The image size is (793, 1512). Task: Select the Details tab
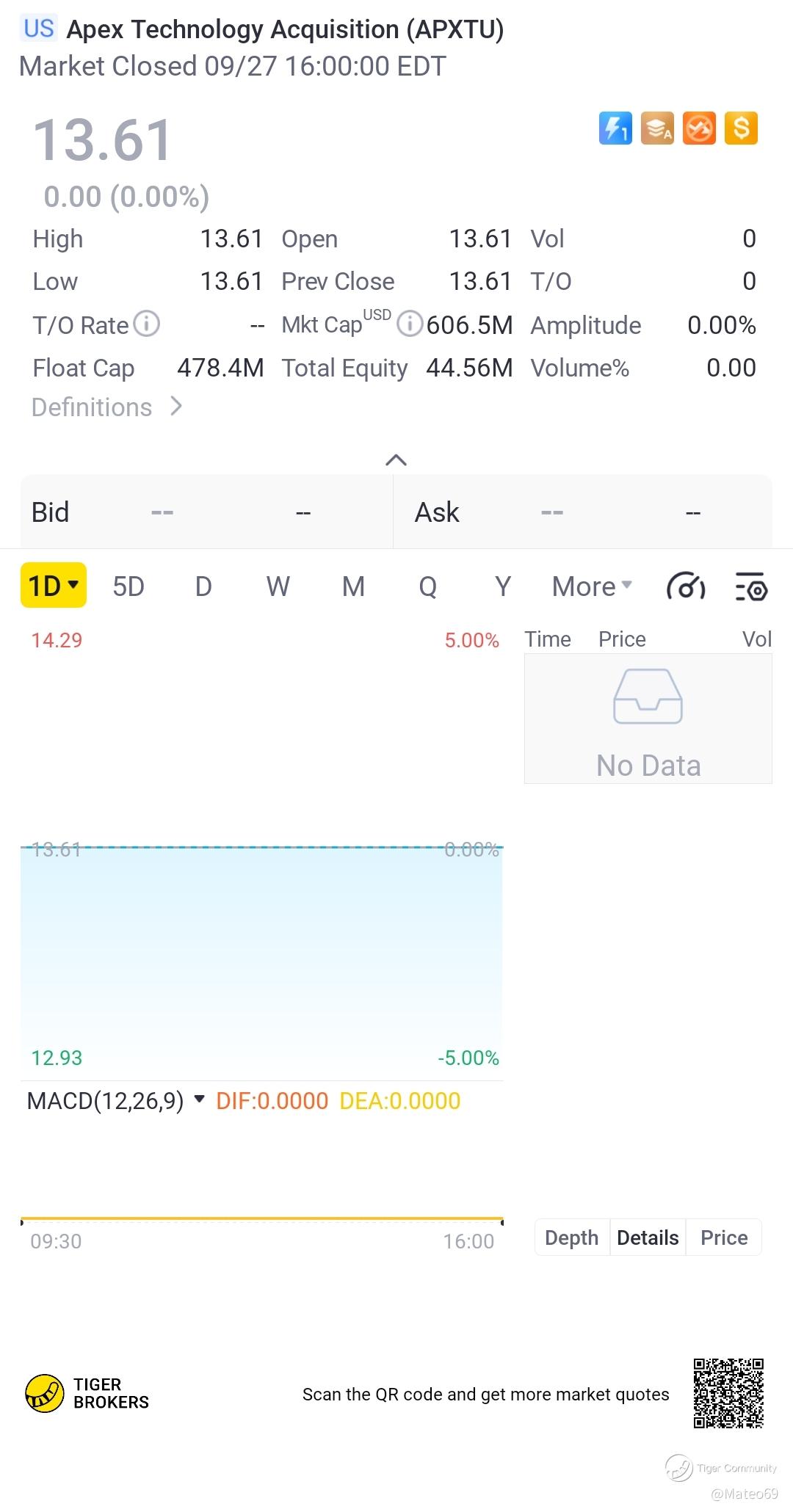648,1237
